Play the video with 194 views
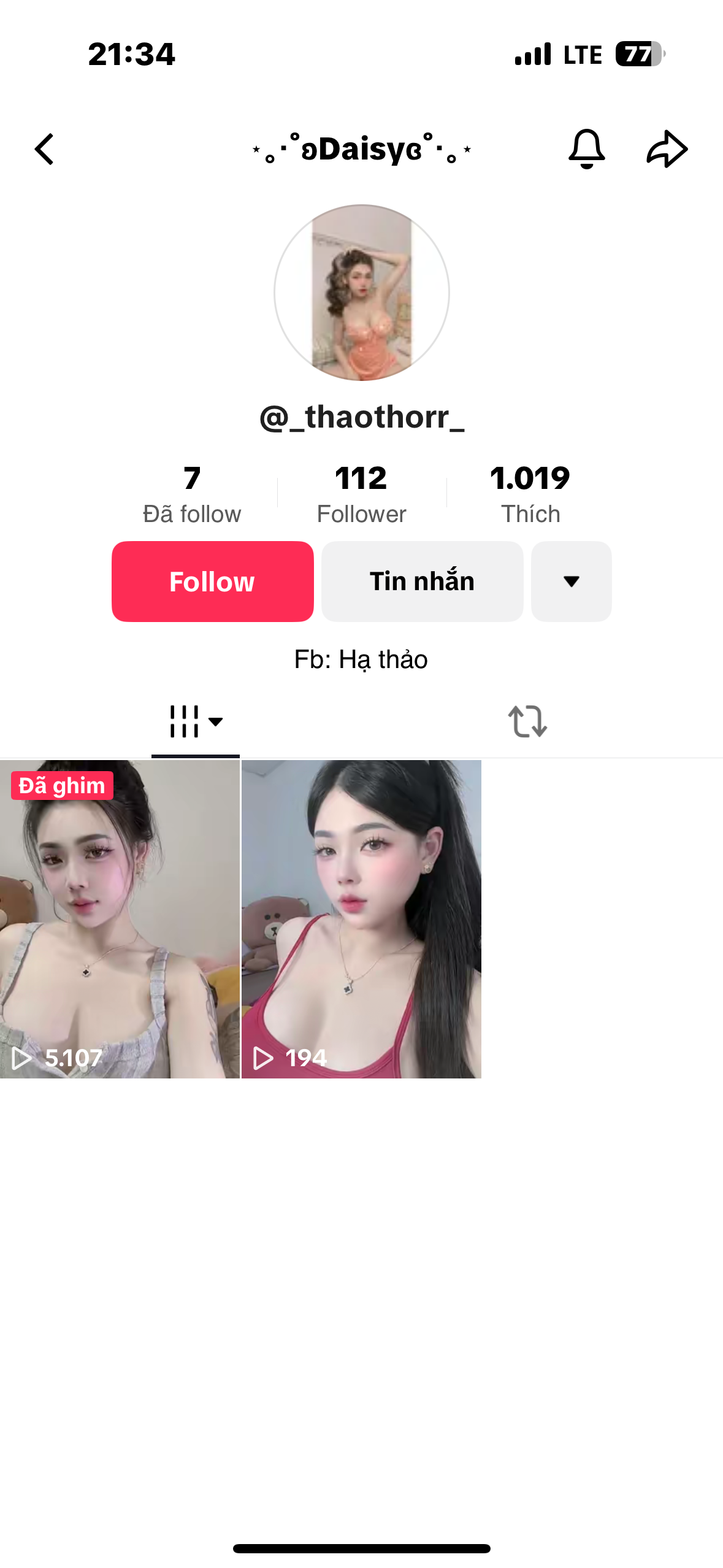Screen dimensions: 723x1568 tap(361, 918)
